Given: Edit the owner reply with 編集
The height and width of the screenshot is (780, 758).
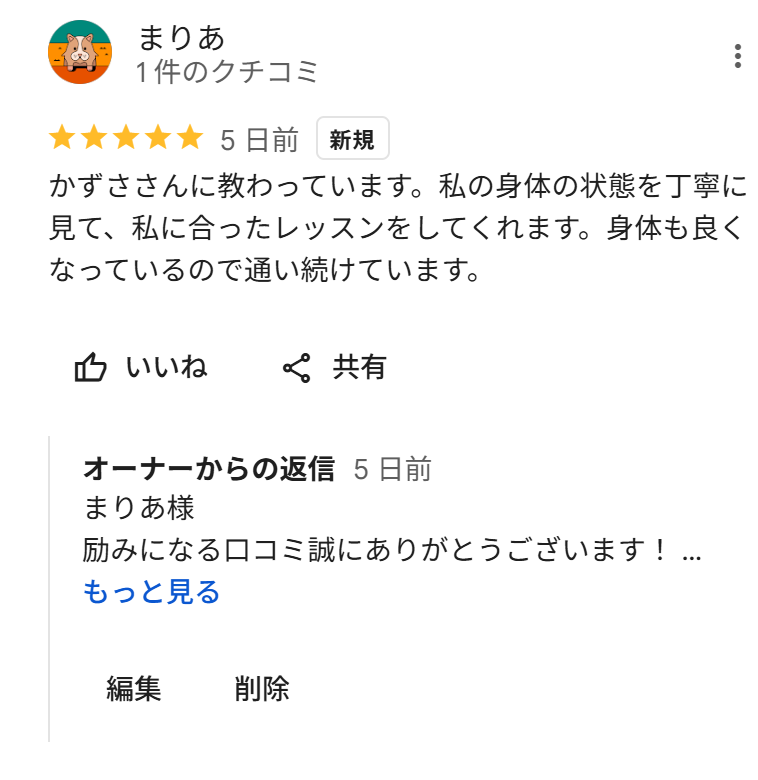Looking at the screenshot, I should coord(134,689).
